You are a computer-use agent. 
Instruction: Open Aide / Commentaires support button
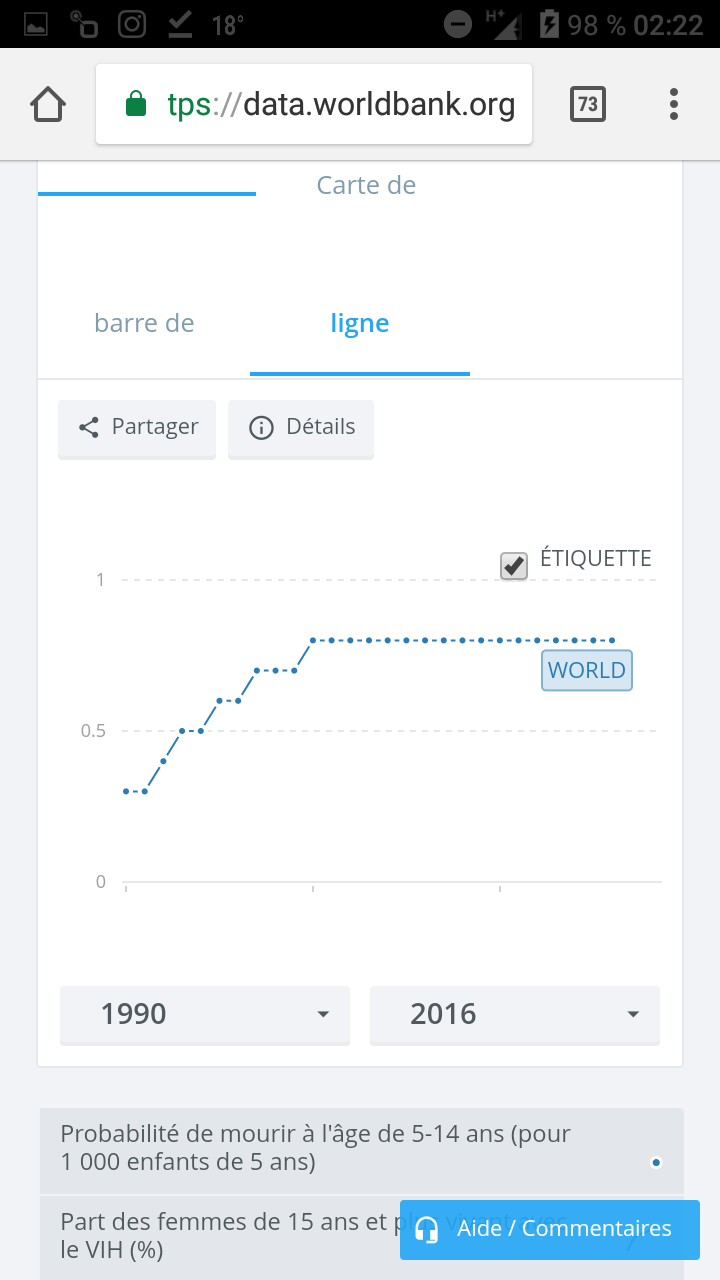coord(550,1229)
